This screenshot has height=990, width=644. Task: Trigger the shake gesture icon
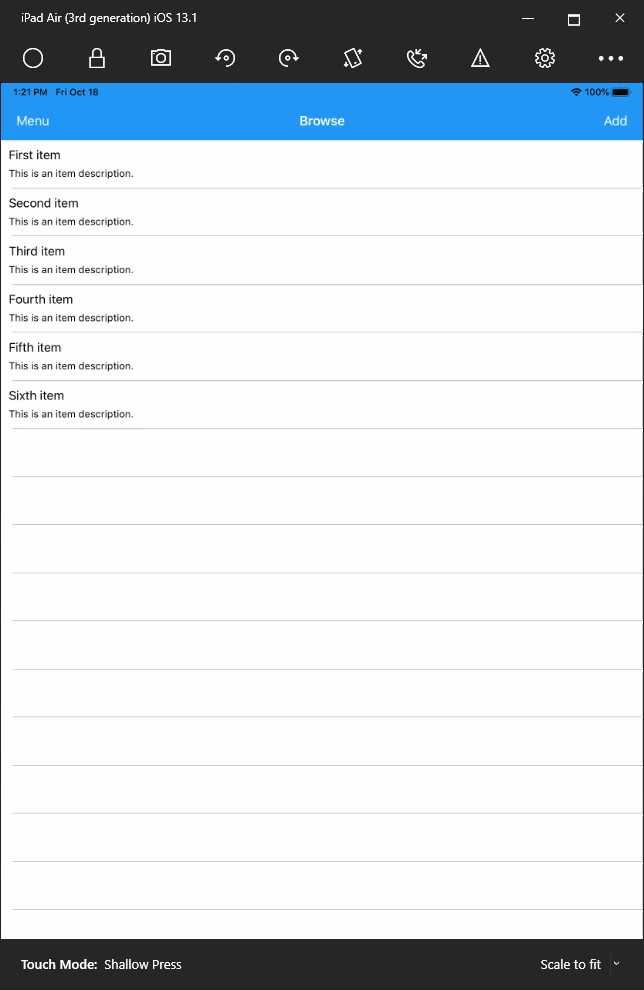point(353,58)
